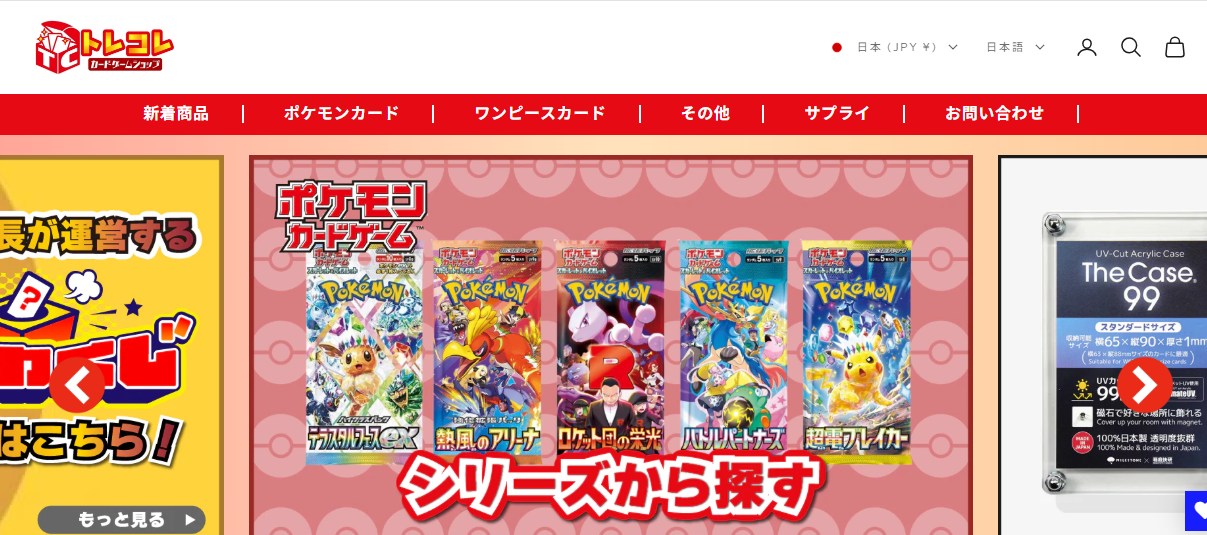The width and height of the screenshot is (1207, 535).
Task: Tap the もっと見る button
Action: 121,520
